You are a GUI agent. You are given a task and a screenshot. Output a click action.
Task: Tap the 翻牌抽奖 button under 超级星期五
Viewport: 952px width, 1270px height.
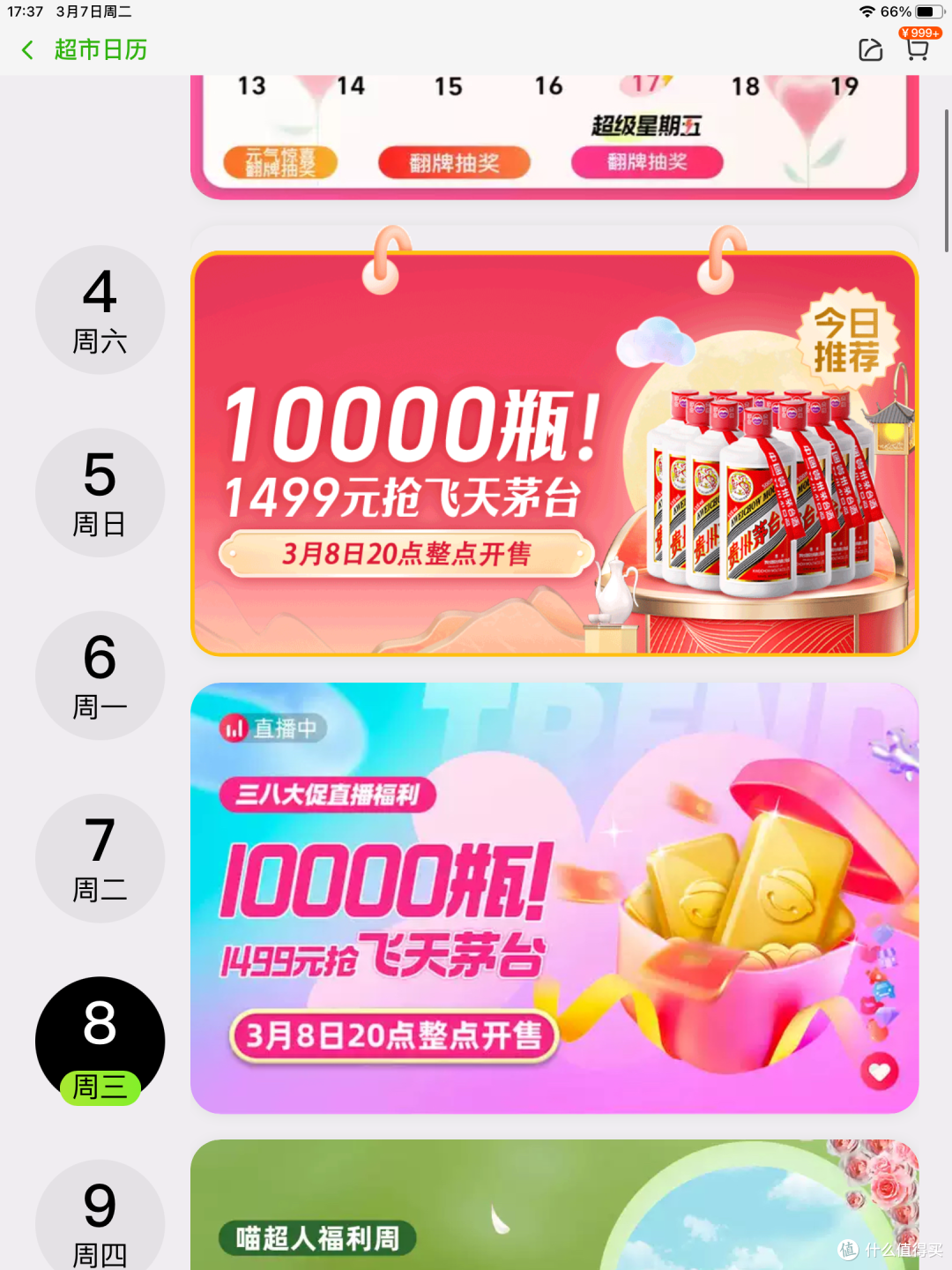pyautogui.click(x=647, y=161)
